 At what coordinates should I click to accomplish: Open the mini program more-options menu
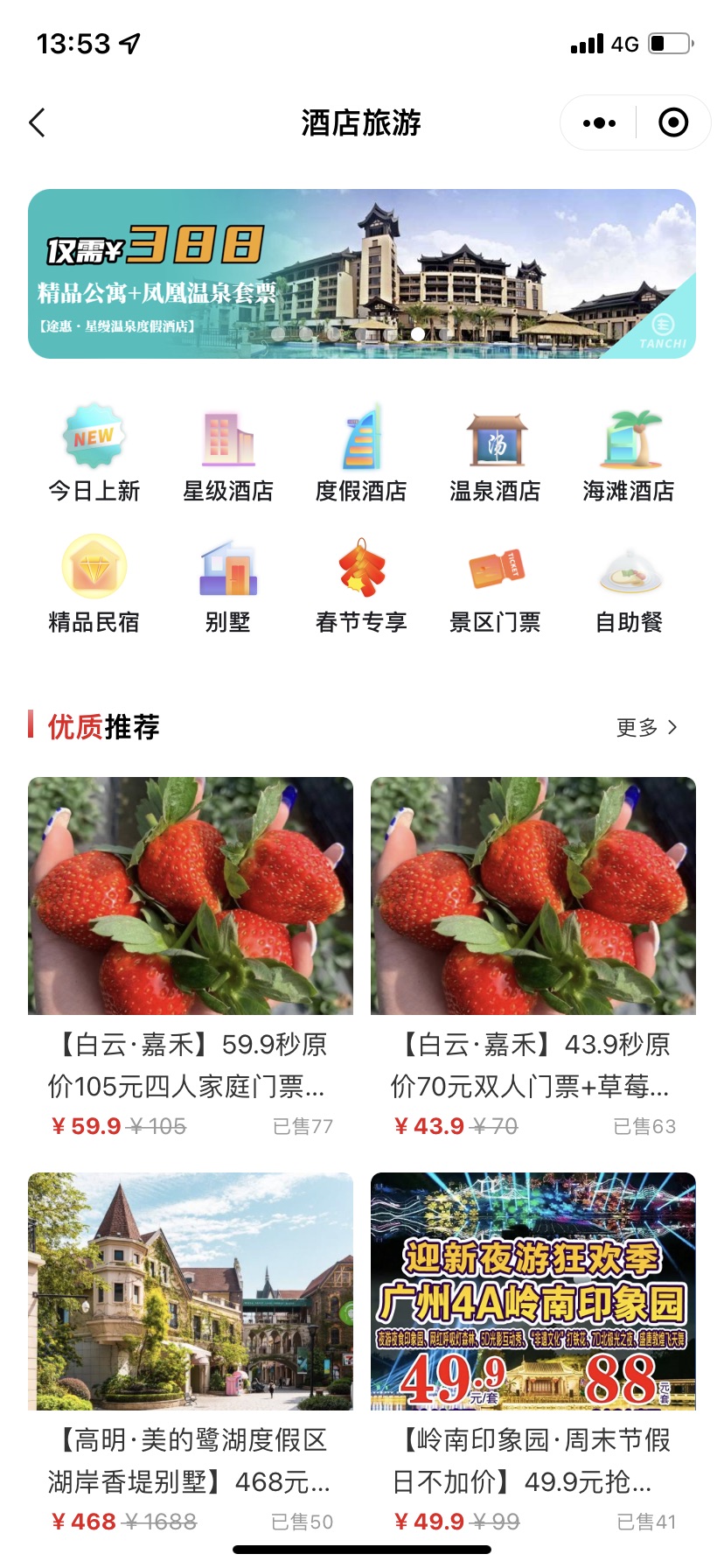(x=599, y=123)
